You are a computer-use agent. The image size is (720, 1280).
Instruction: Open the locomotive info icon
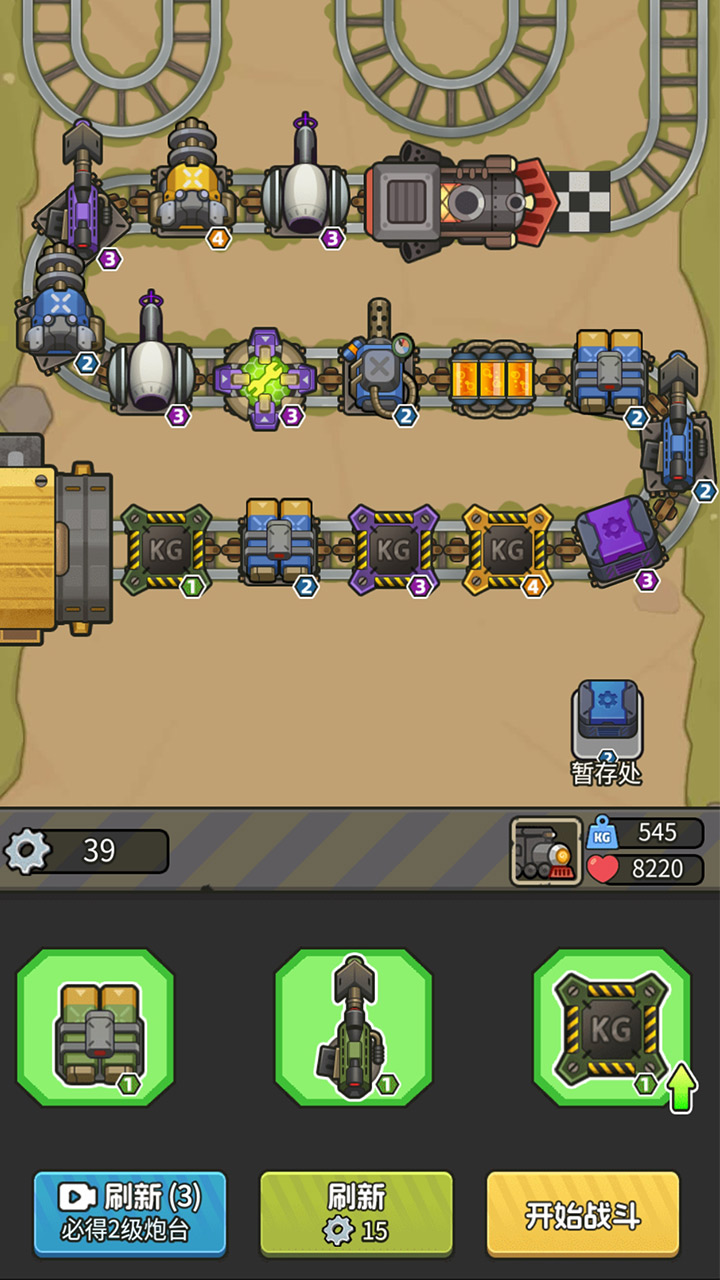[546, 851]
